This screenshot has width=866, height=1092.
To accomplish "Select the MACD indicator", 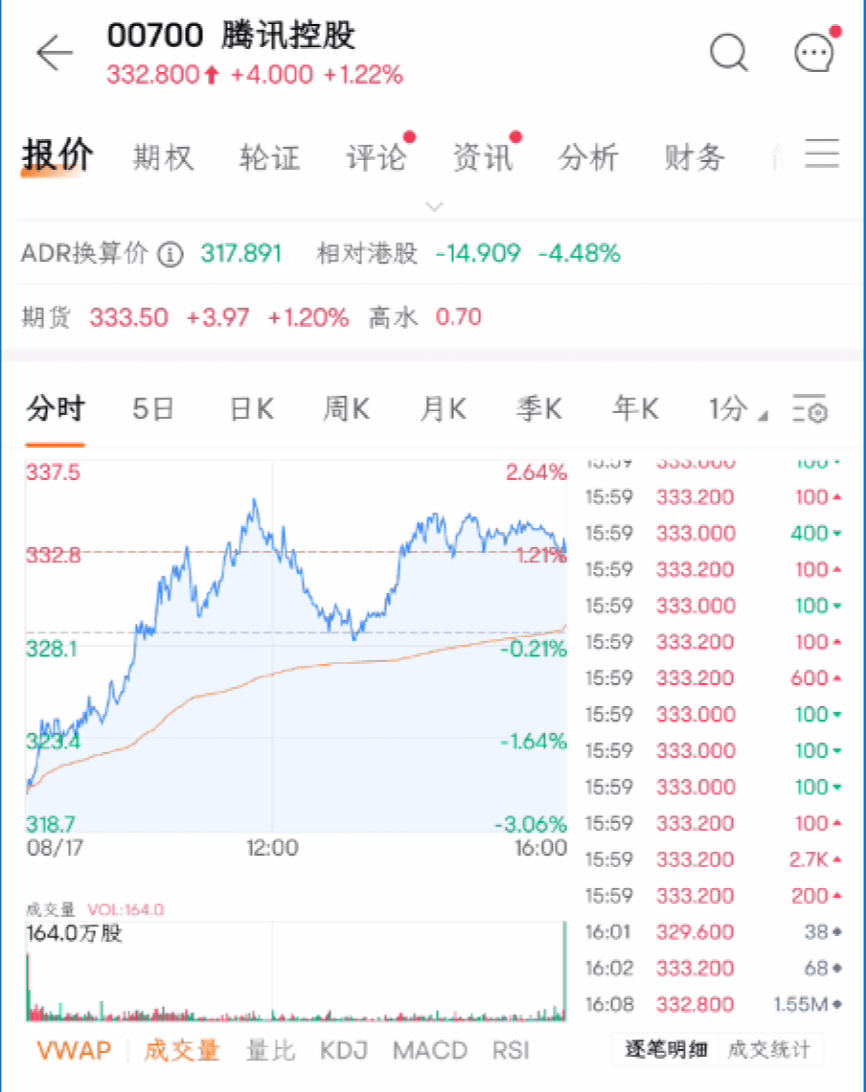I will (429, 1050).
